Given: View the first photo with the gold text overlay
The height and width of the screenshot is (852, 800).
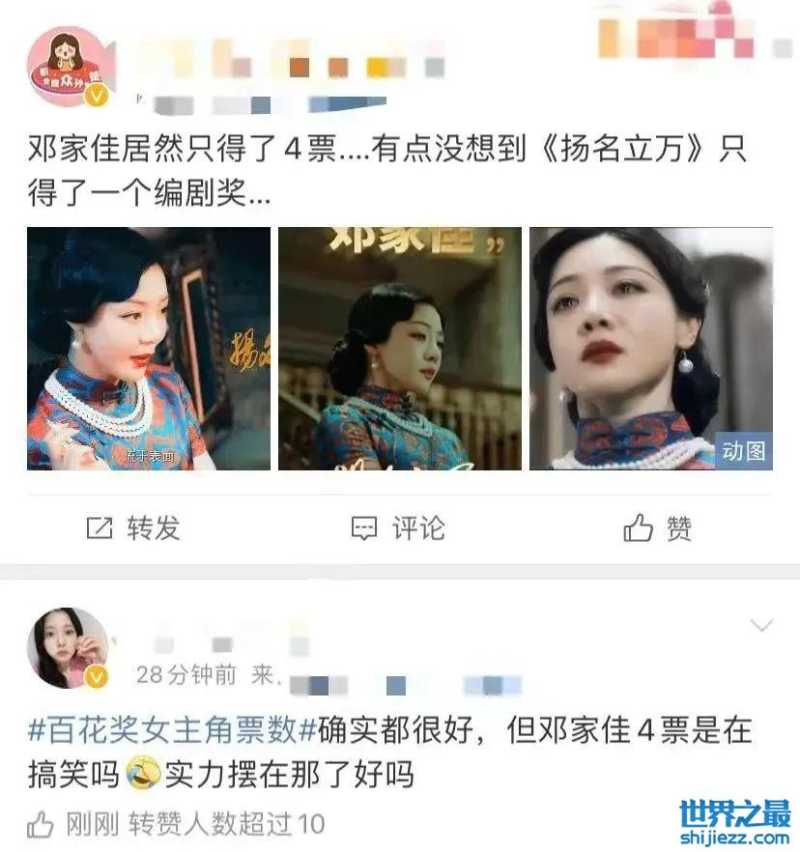Looking at the screenshot, I should point(148,349).
